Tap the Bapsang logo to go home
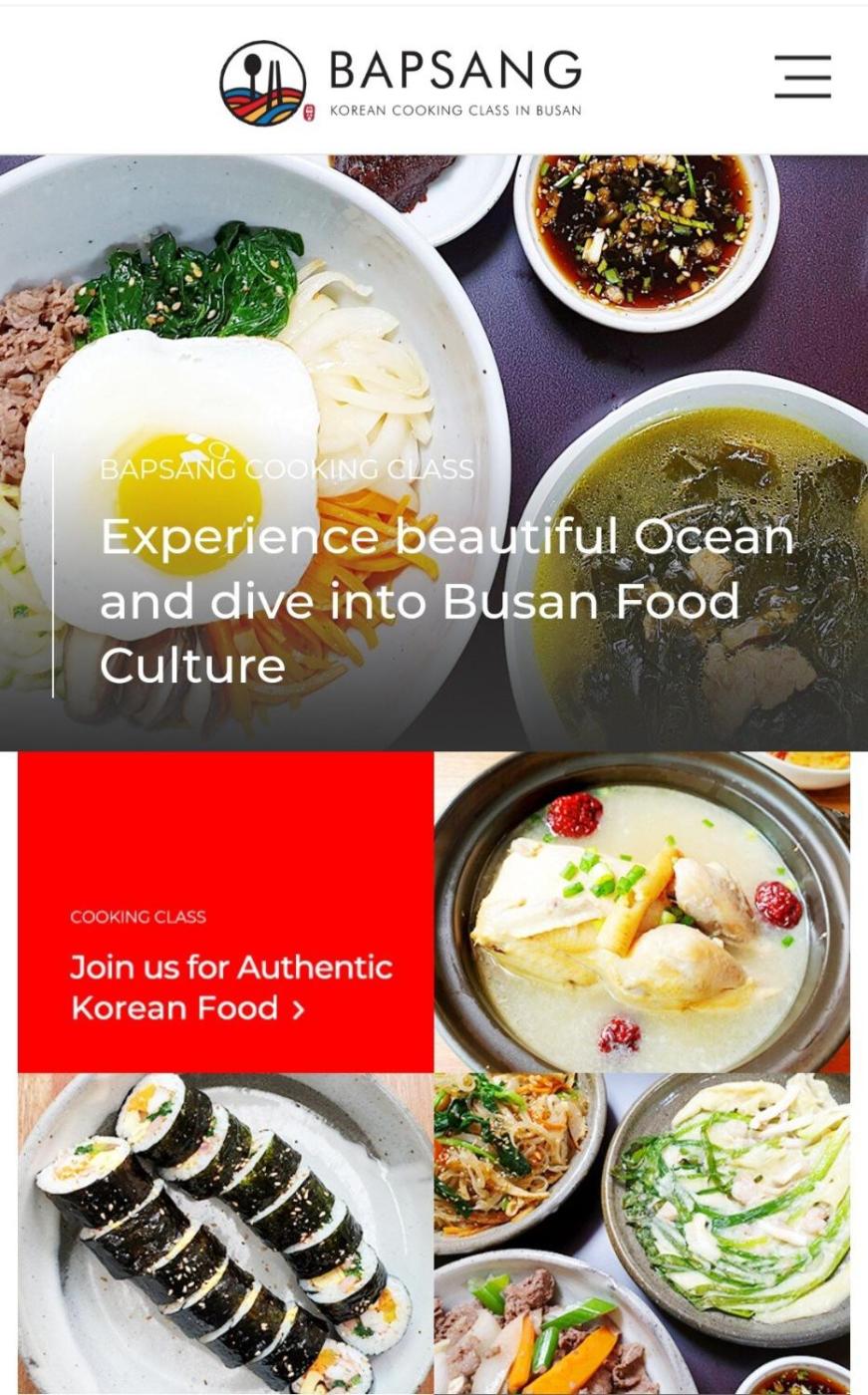Image resolution: width=868 pixels, height=1395 pixels. tap(401, 83)
